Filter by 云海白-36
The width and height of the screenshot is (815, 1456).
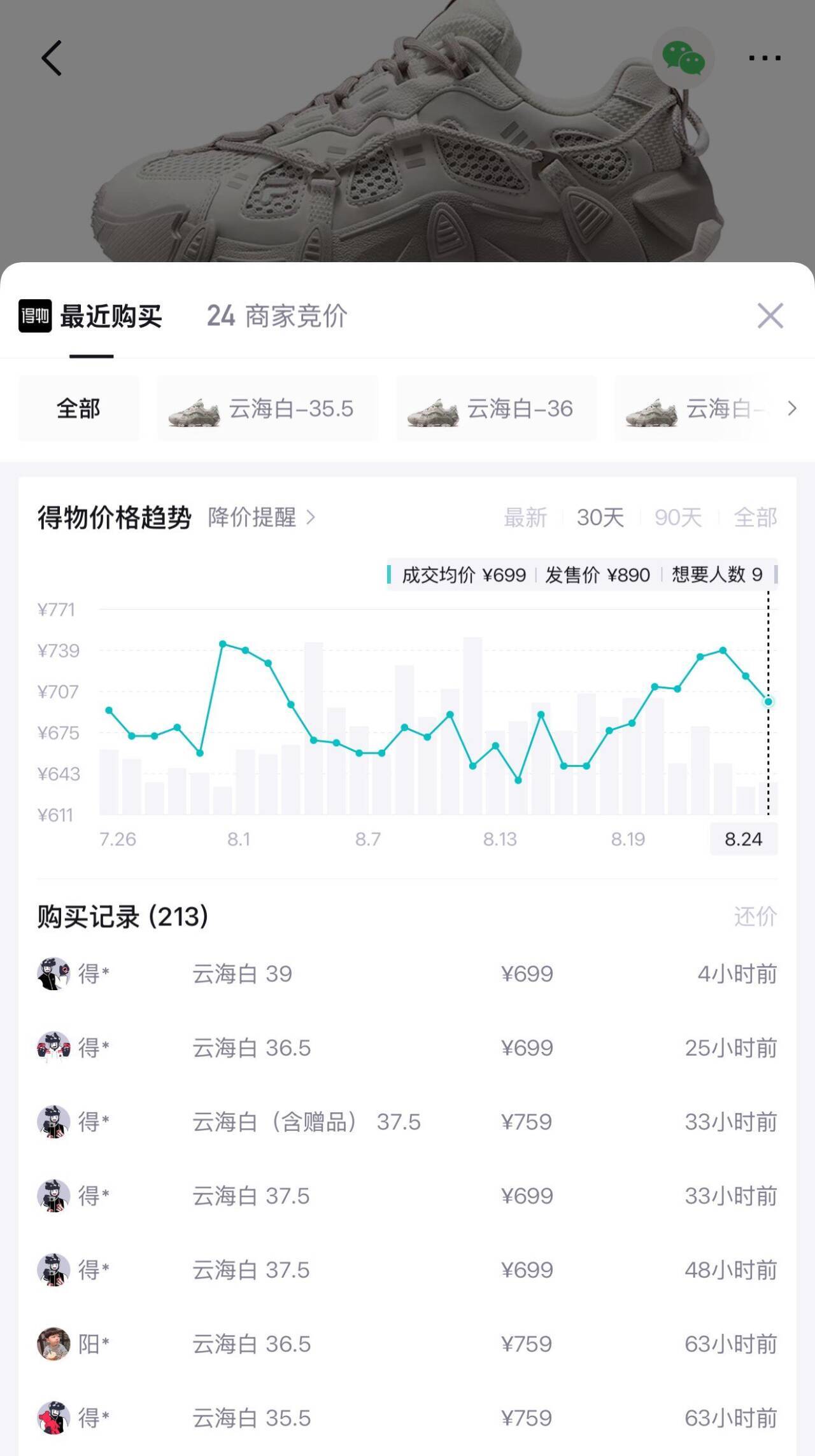[x=497, y=409]
